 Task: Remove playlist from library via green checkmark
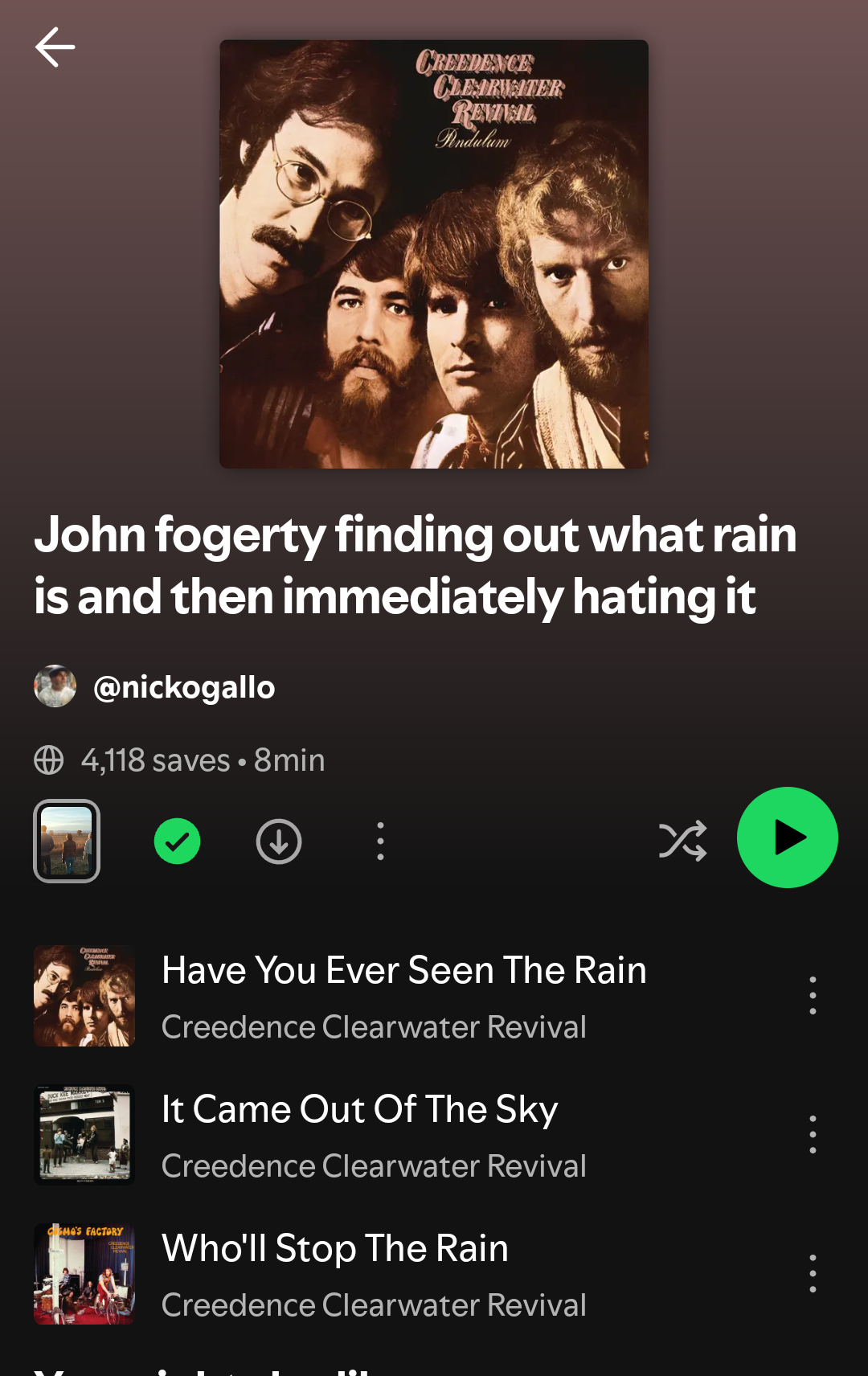point(177,841)
